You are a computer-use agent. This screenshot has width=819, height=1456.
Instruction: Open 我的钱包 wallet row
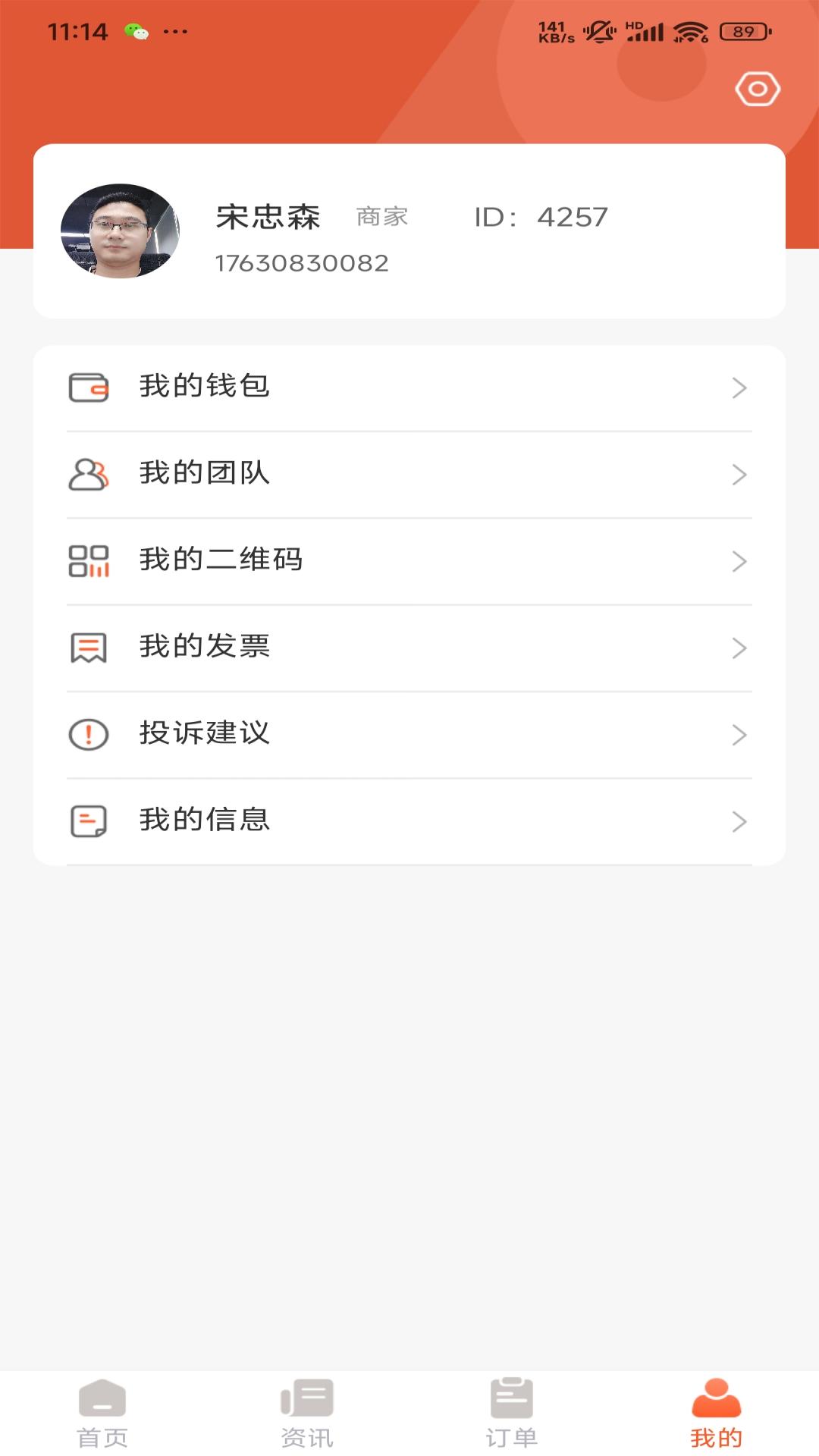(409, 388)
